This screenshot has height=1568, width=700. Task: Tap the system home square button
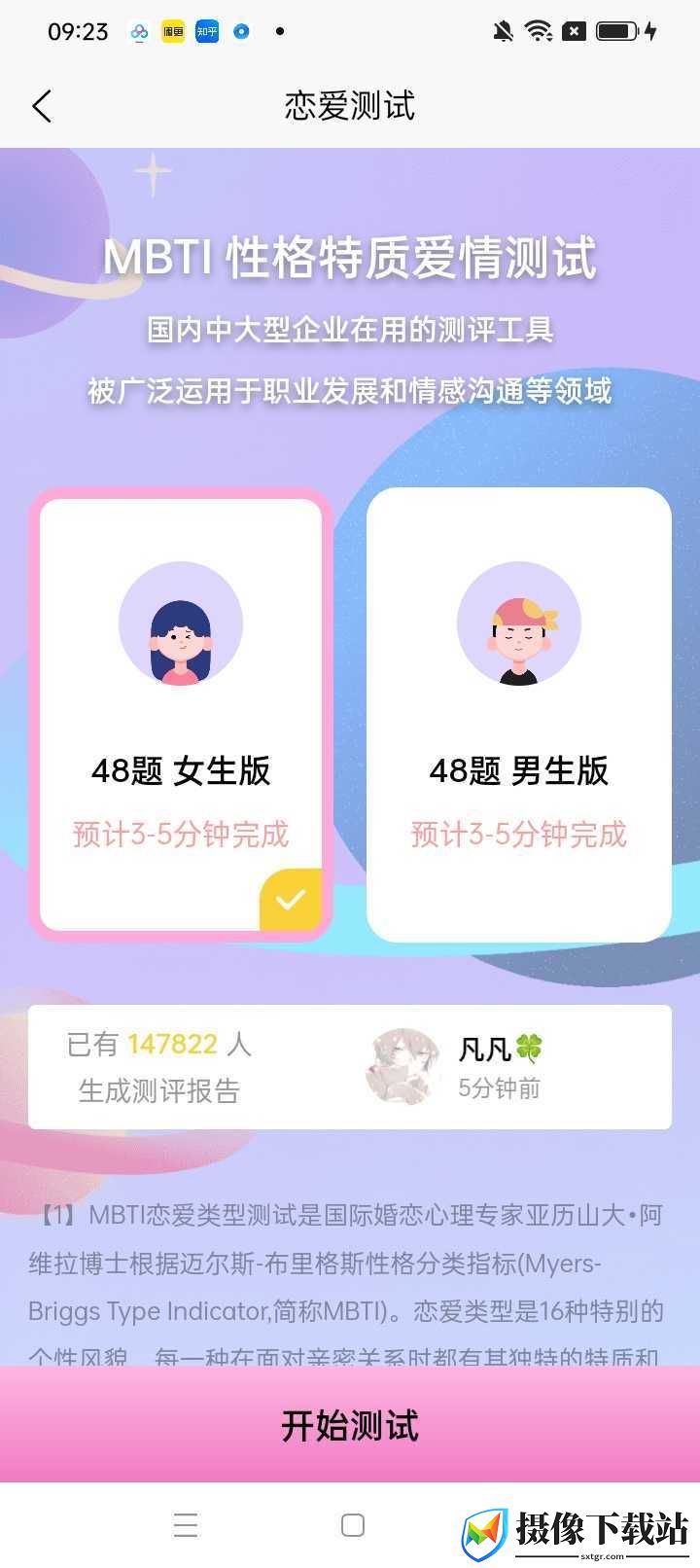tap(353, 1524)
